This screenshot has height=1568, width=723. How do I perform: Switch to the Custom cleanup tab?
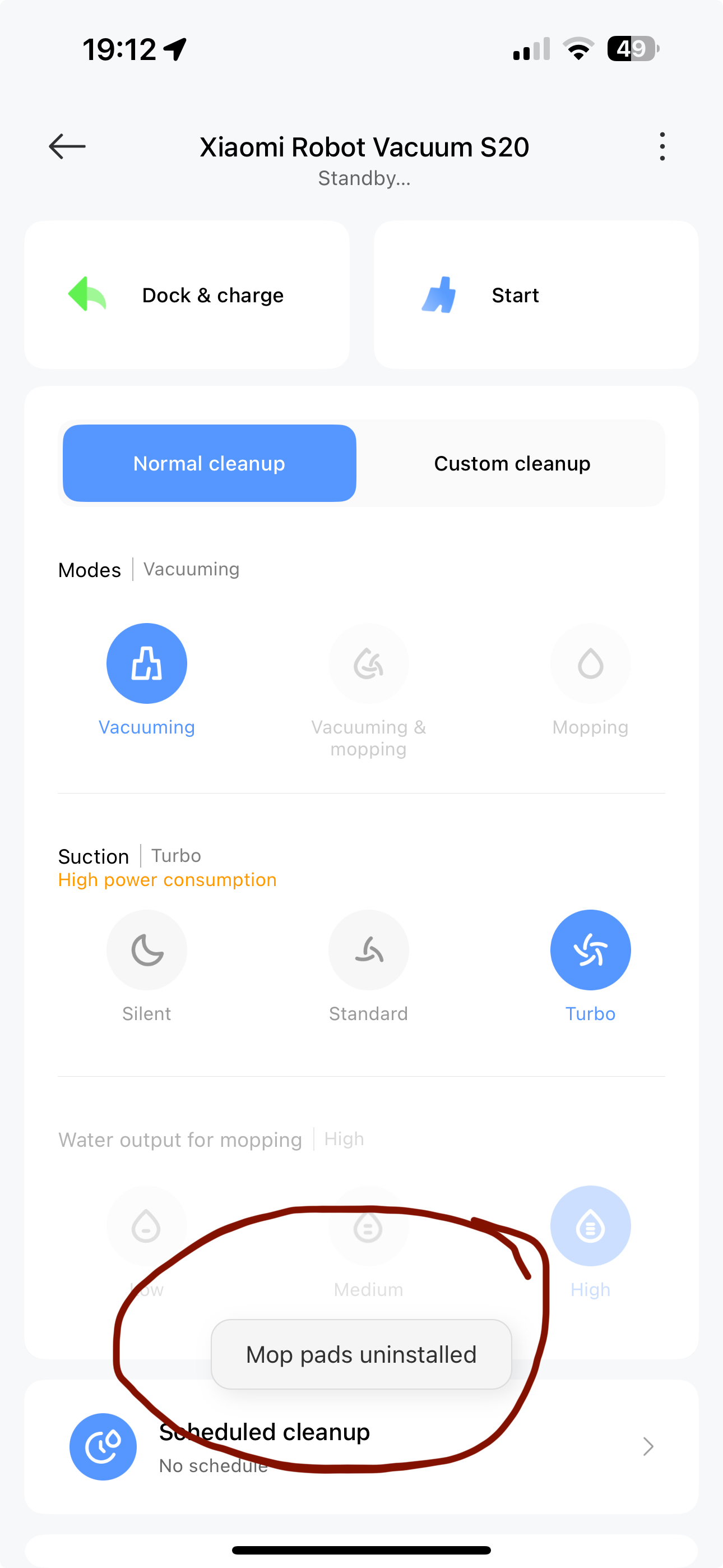[511, 463]
